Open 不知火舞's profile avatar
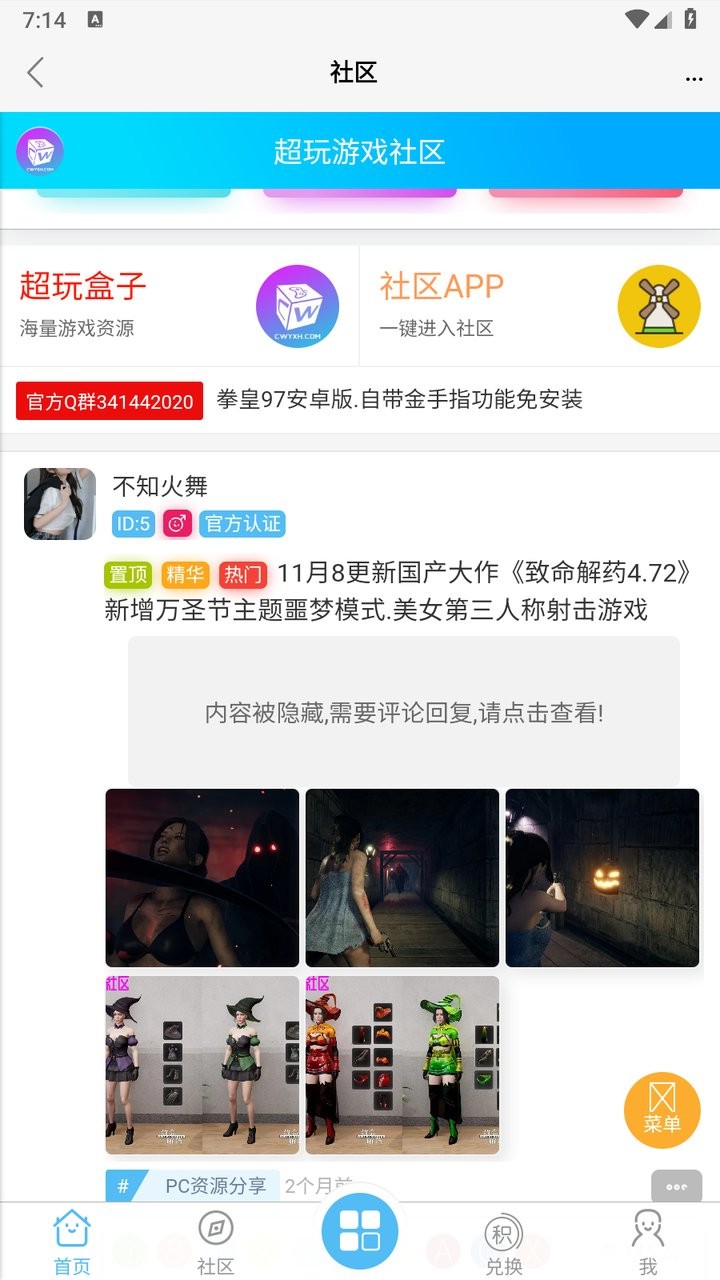This screenshot has height=1280, width=720. coord(60,504)
